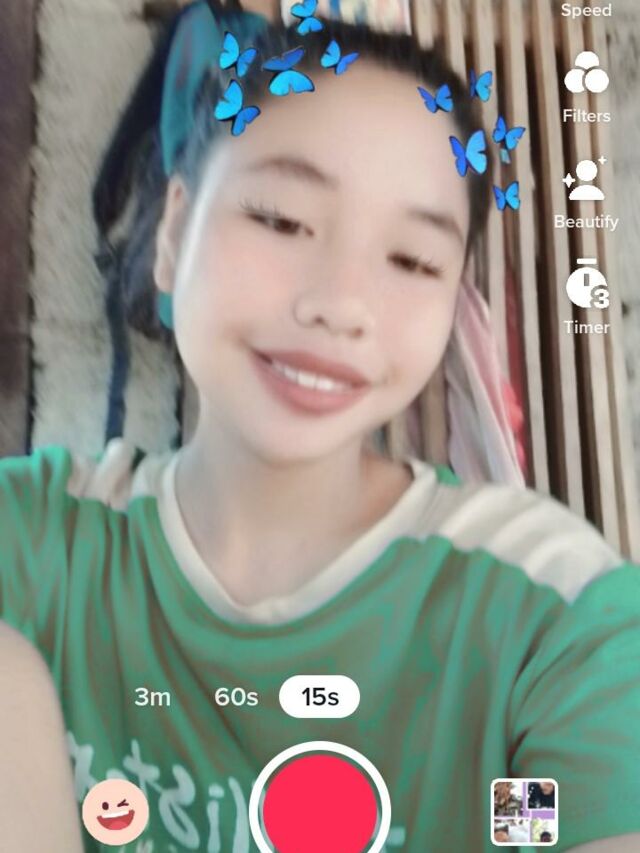The image size is (640, 853).
Task: Open the Speed setting
Action: point(586,10)
